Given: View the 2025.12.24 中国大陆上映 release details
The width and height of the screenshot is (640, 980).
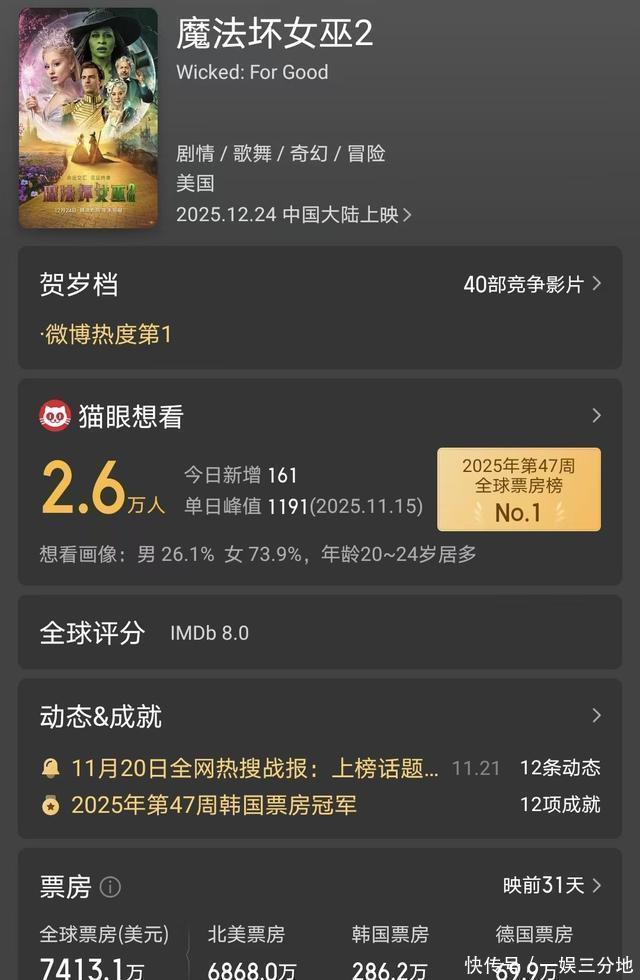Looking at the screenshot, I should pos(294,215).
